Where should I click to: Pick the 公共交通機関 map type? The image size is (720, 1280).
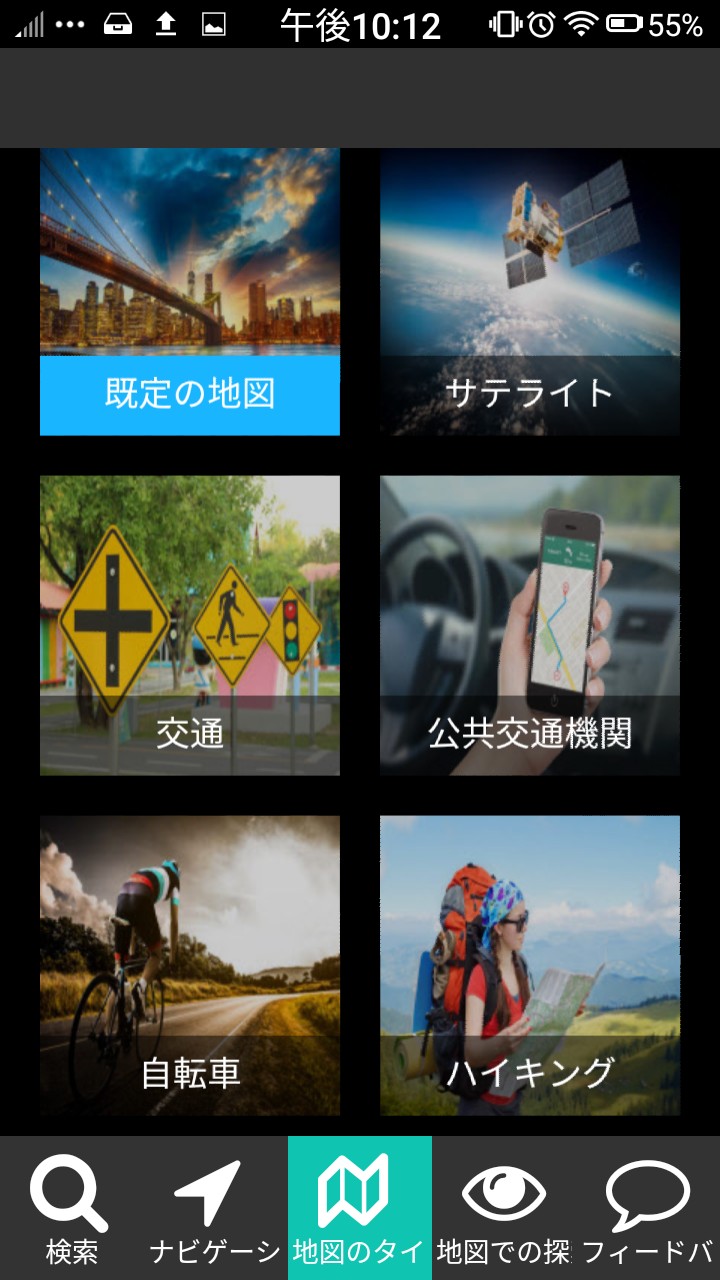530,625
